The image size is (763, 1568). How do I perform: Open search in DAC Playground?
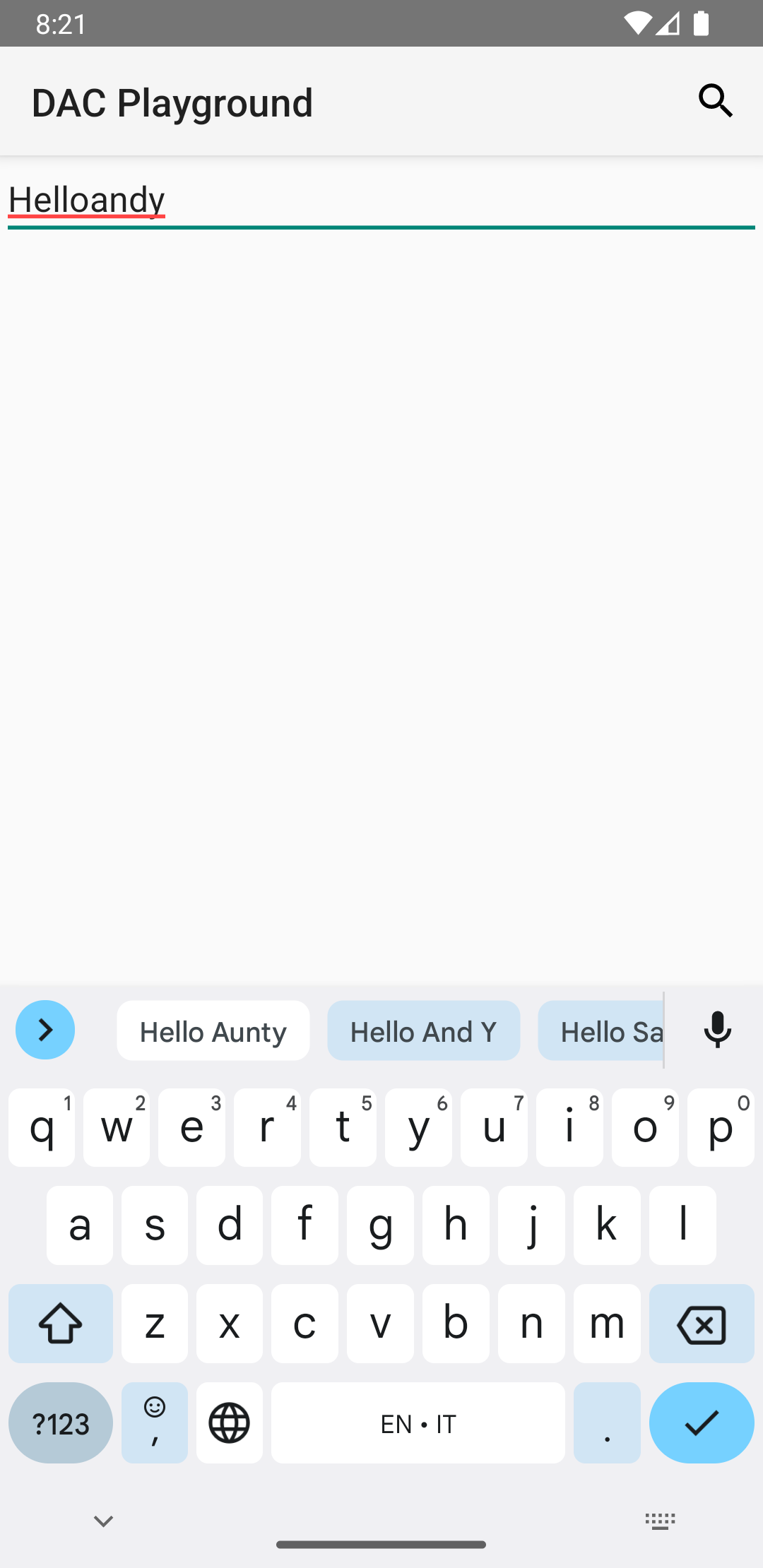click(716, 100)
